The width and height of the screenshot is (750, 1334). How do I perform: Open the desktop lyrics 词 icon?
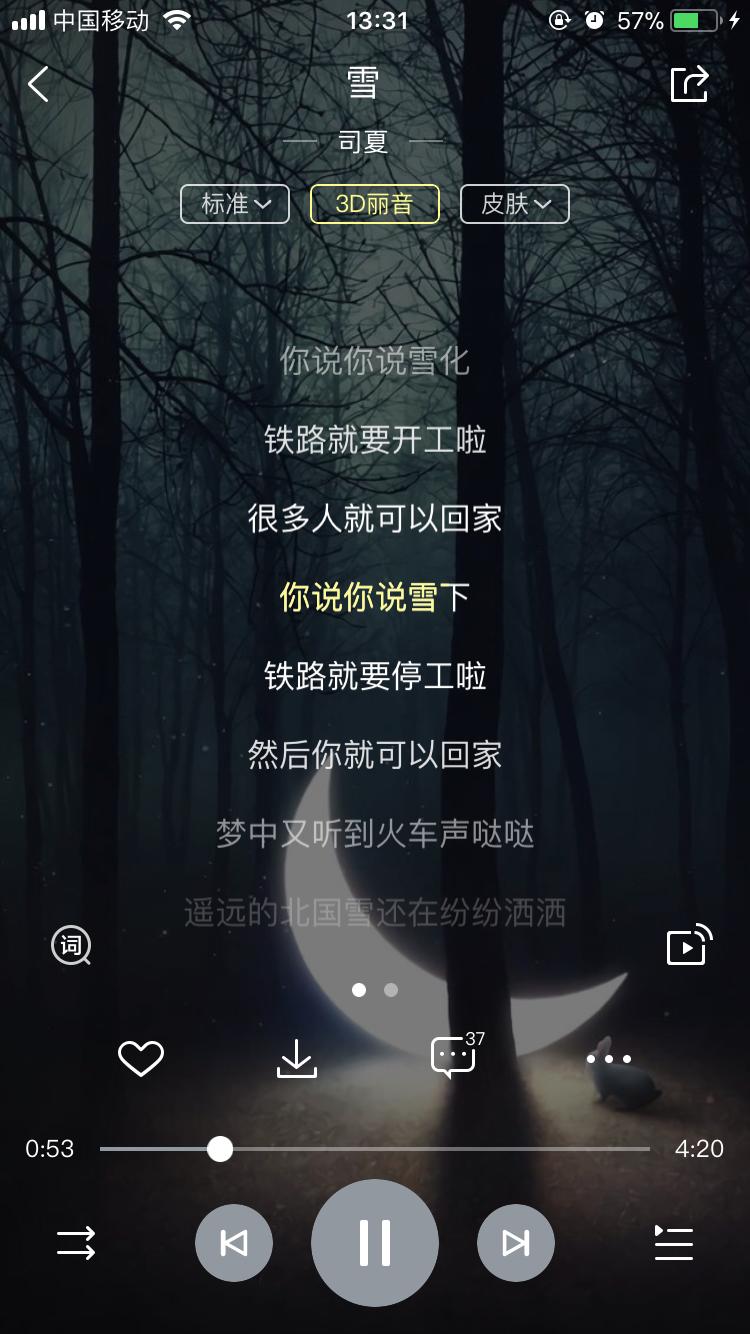70,945
